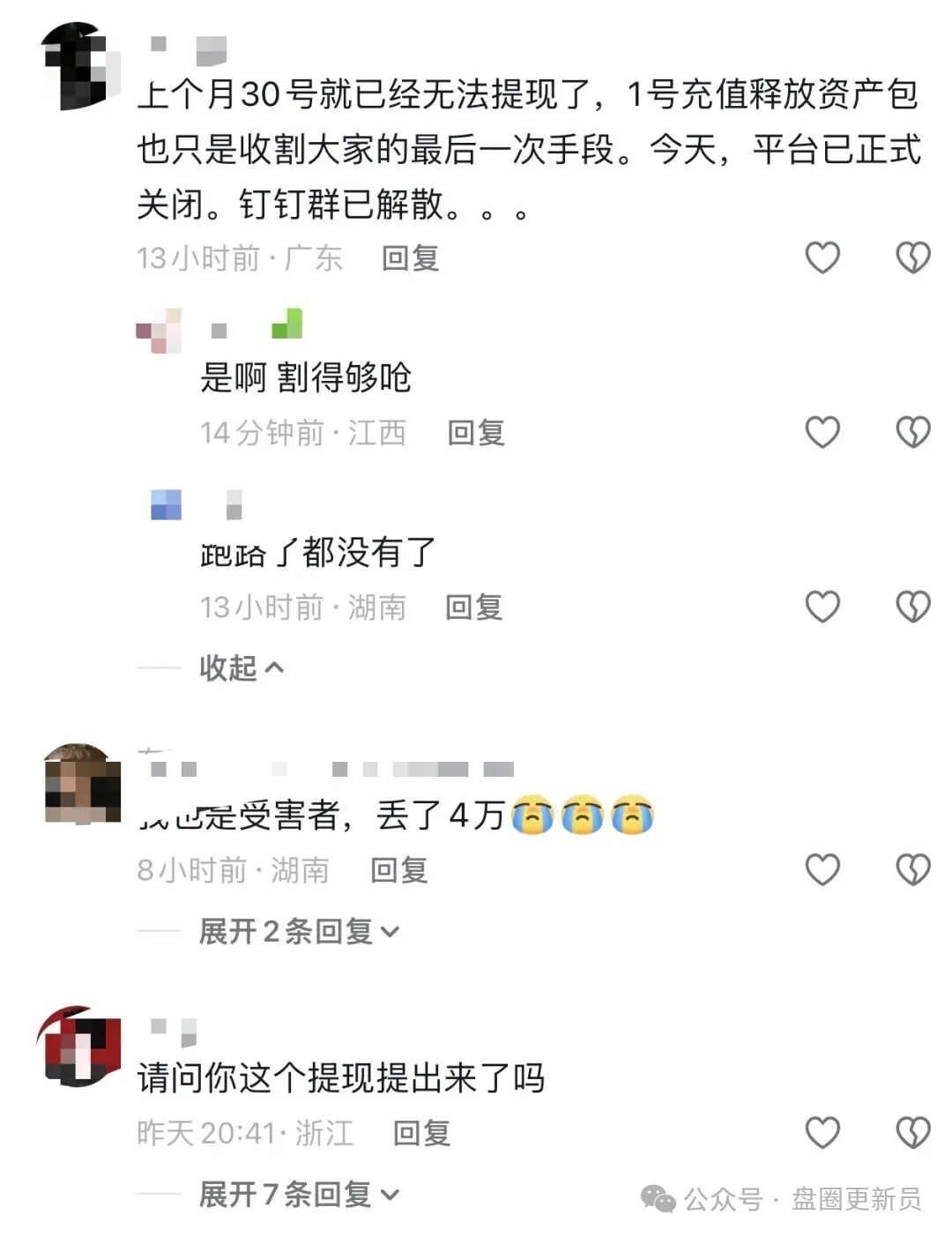Dislike the comment from 广东

(x=912, y=257)
